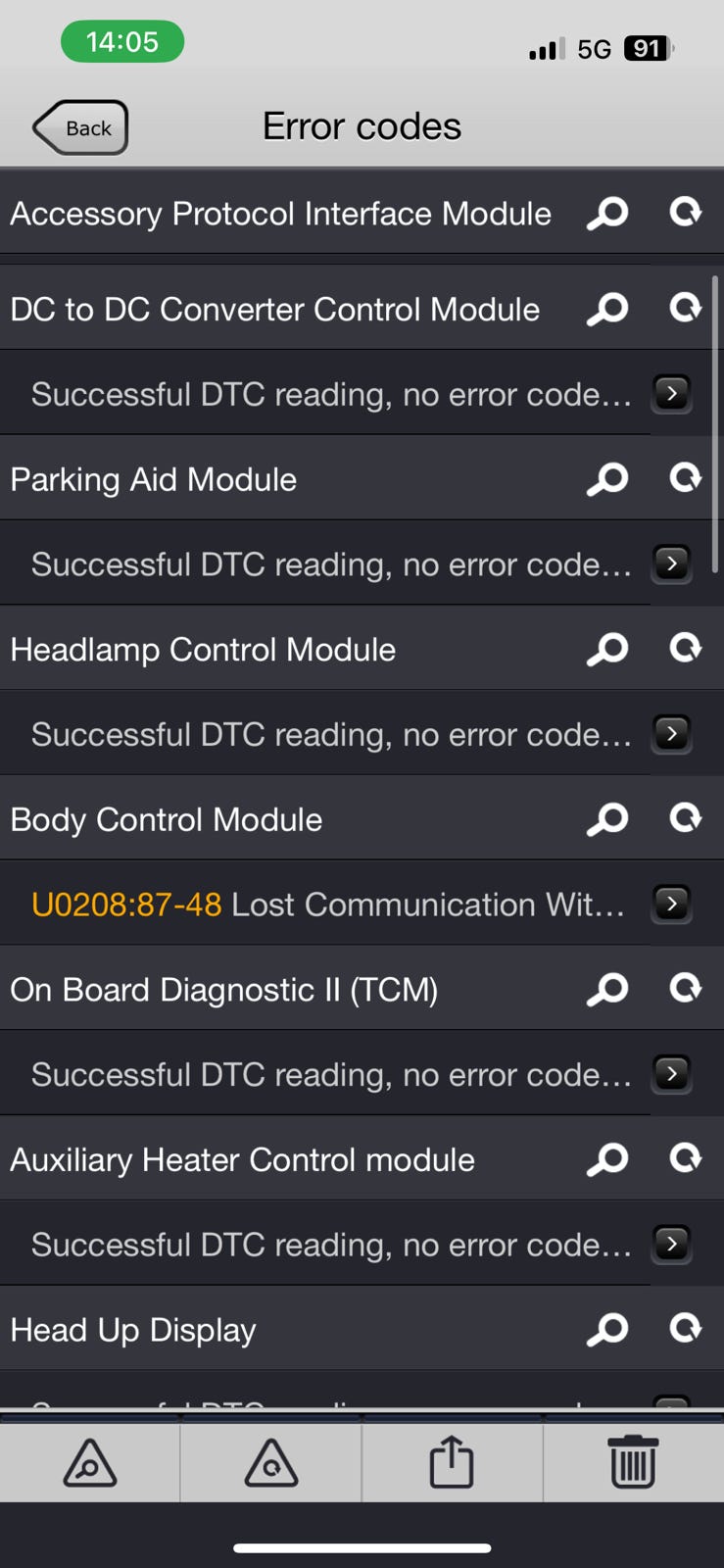Share the error codes report

pyautogui.click(x=452, y=1462)
